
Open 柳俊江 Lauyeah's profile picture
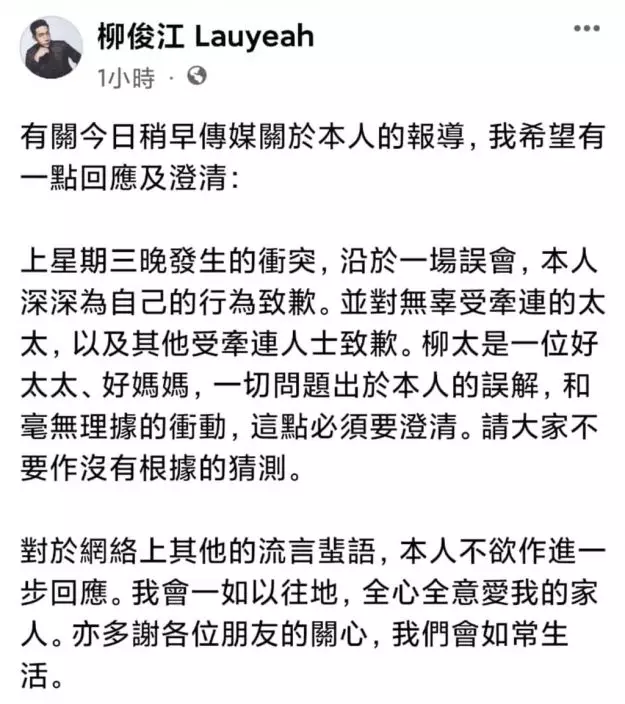click(52, 47)
